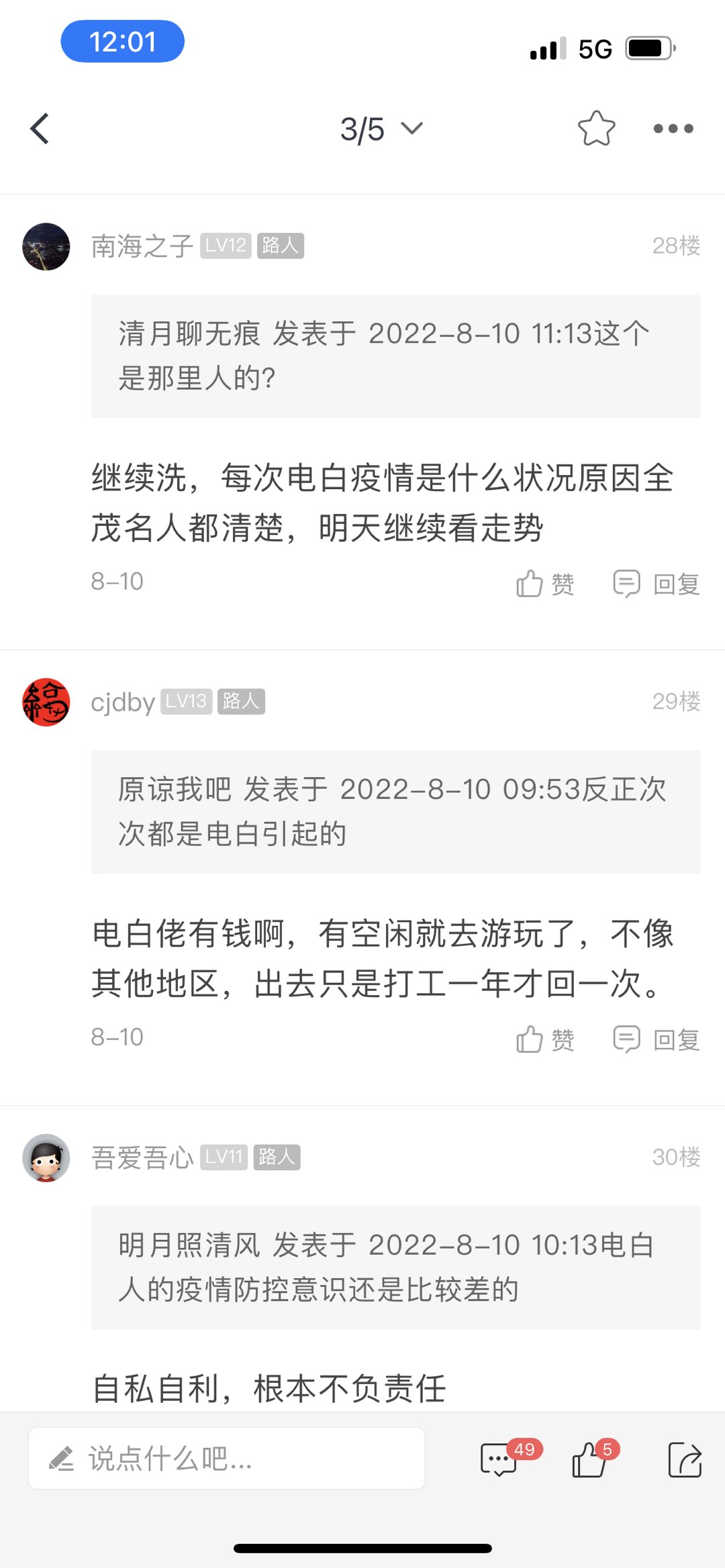This screenshot has height=1568, width=725.
Task: Like the thread with the bottom thumbs-up
Action: (x=589, y=1459)
